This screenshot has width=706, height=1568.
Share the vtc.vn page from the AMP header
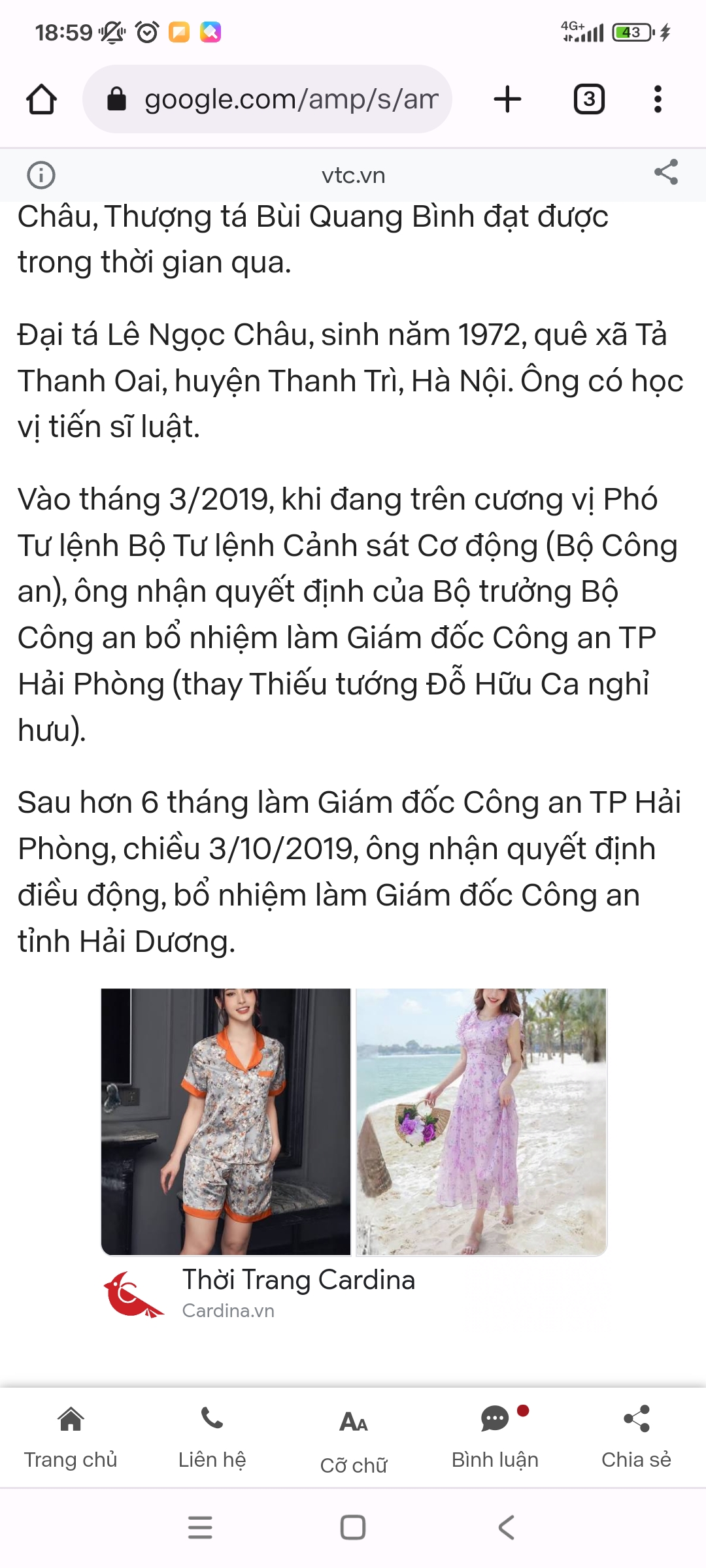[666, 172]
